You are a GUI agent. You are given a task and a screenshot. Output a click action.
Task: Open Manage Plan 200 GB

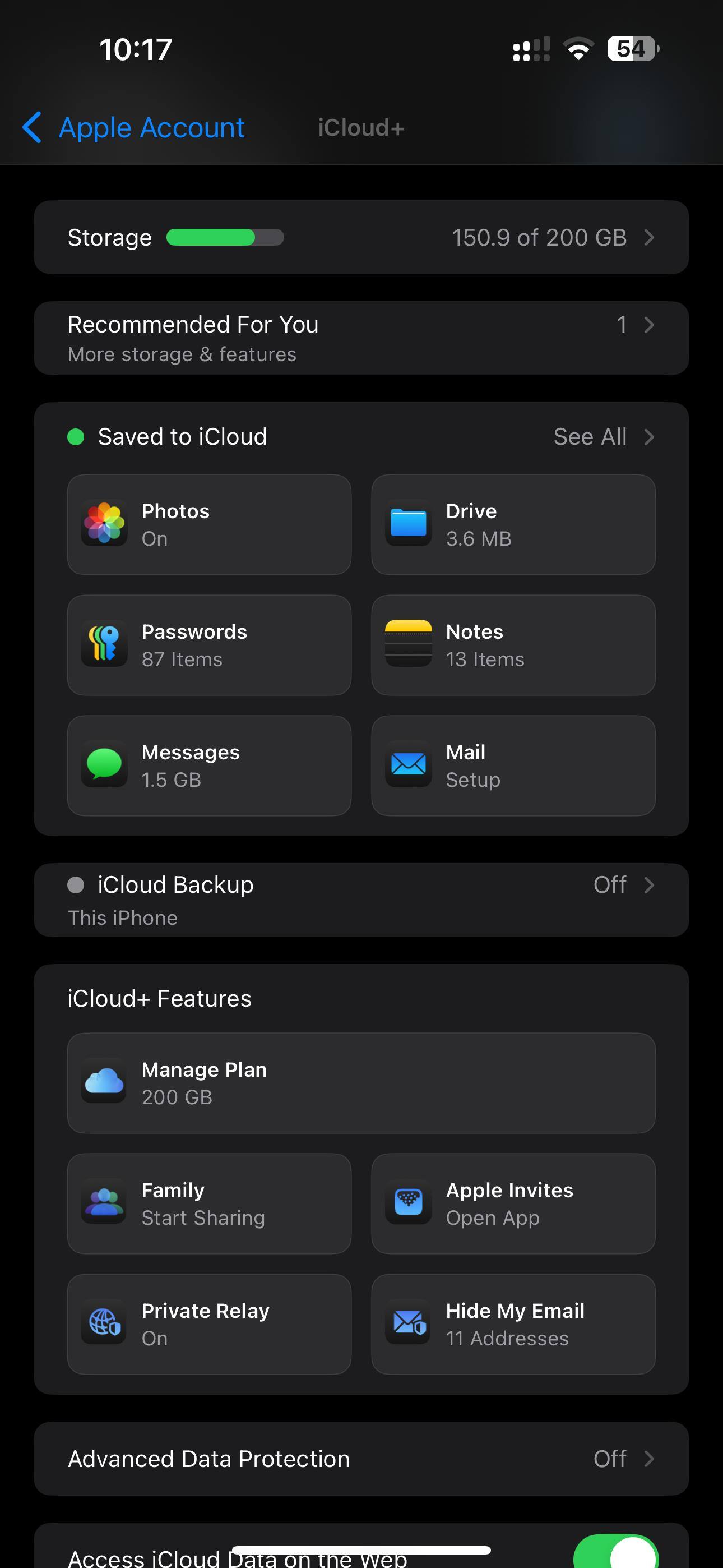(361, 1083)
